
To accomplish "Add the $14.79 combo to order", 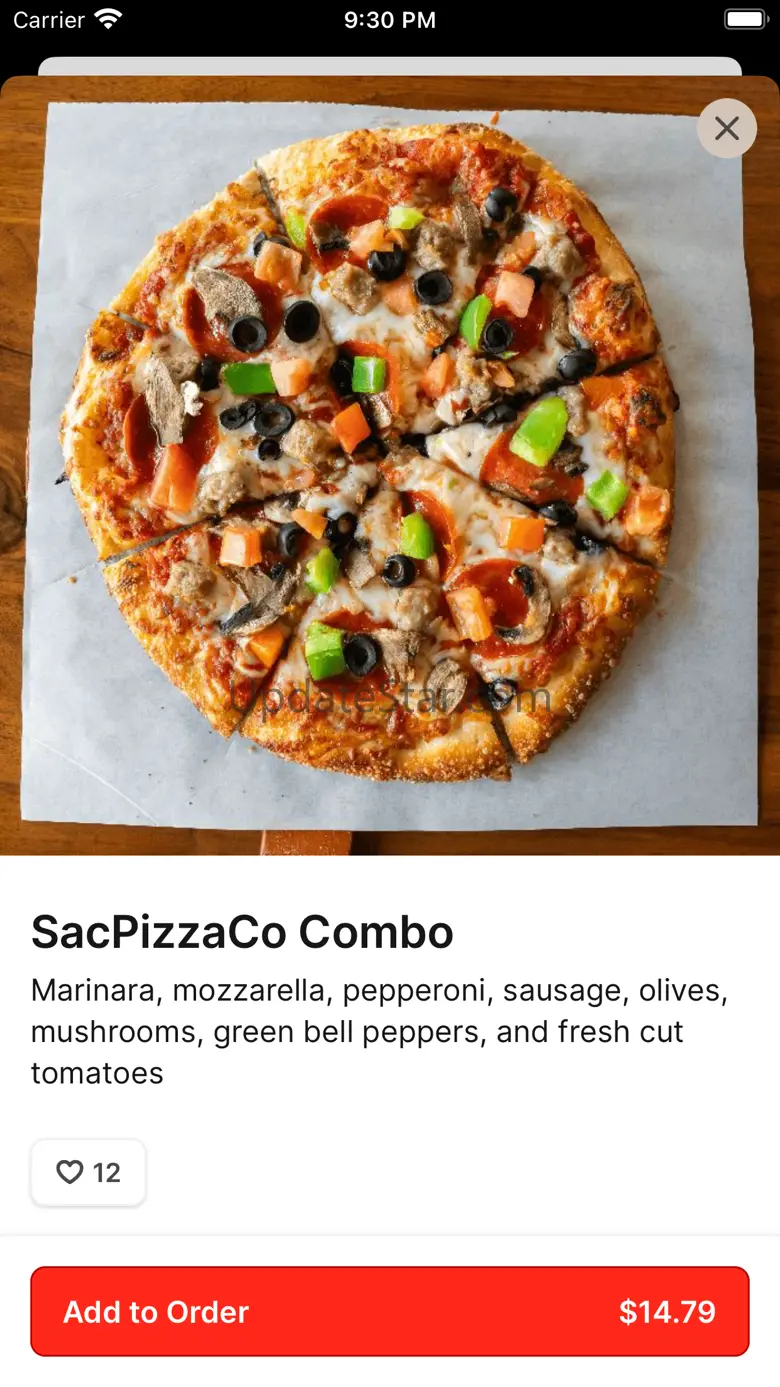I will pyautogui.click(x=390, y=1311).
